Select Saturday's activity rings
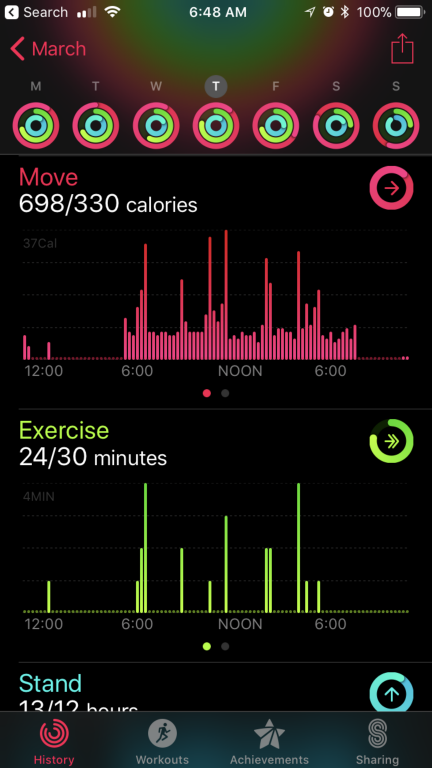This screenshot has height=768, width=432. (336, 125)
